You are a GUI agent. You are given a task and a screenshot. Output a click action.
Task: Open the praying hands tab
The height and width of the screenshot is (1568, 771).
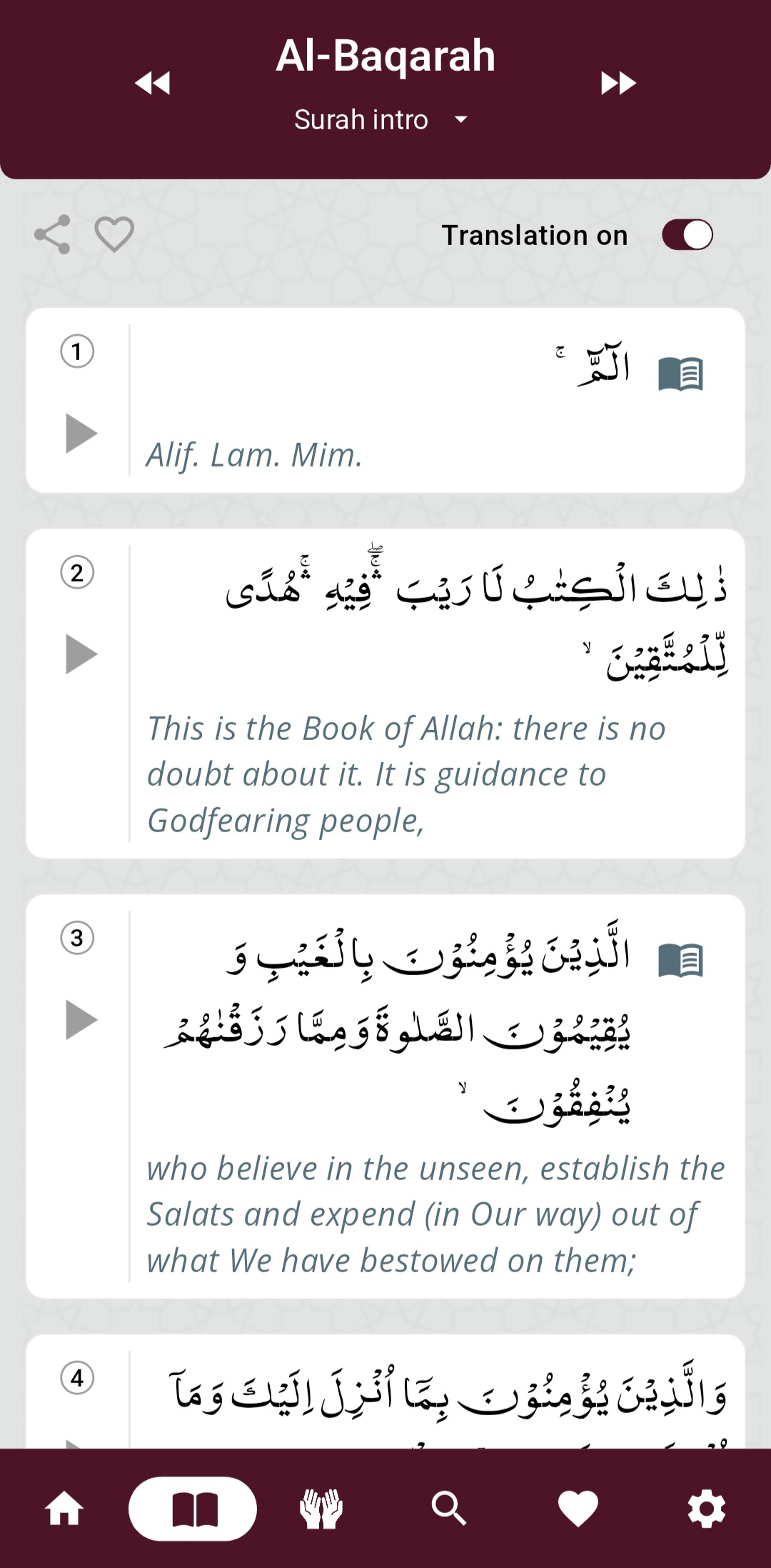point(321,1509)
